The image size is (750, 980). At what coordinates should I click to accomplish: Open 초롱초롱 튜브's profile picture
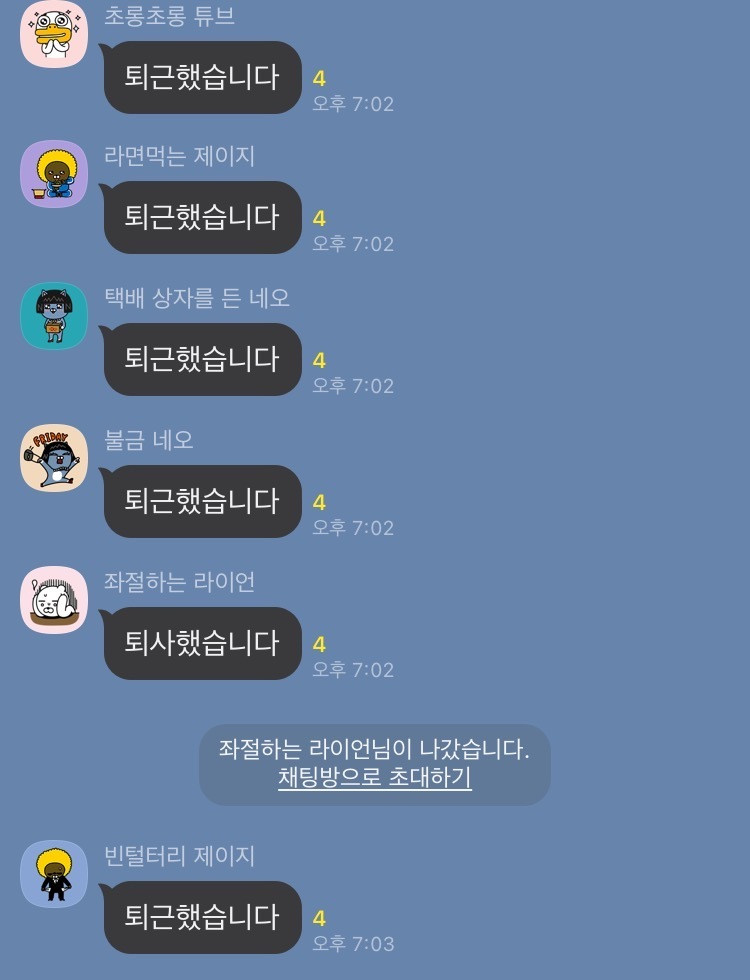pyautogui.click(x=54, y=36)
